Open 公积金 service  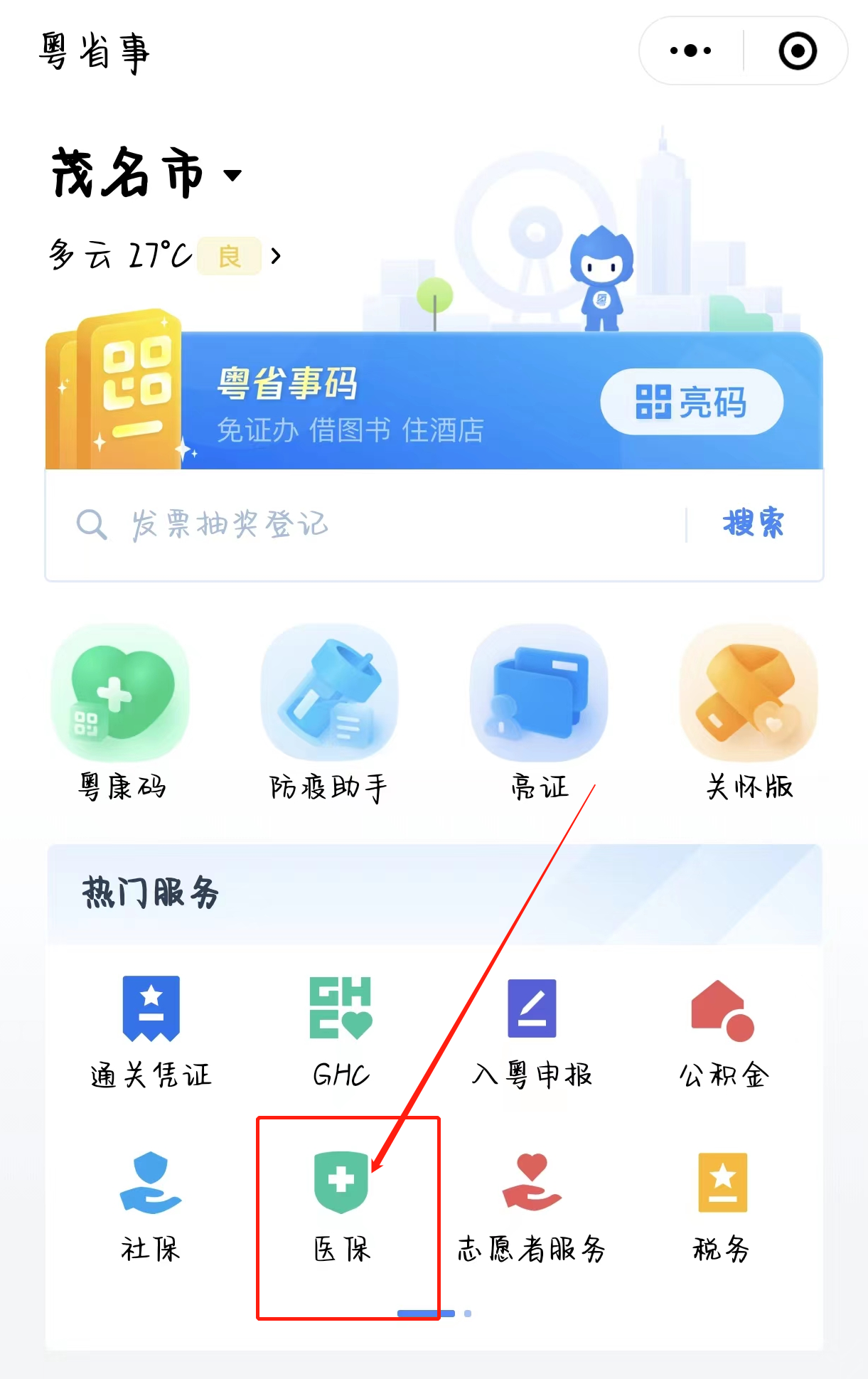point(723,1031)
